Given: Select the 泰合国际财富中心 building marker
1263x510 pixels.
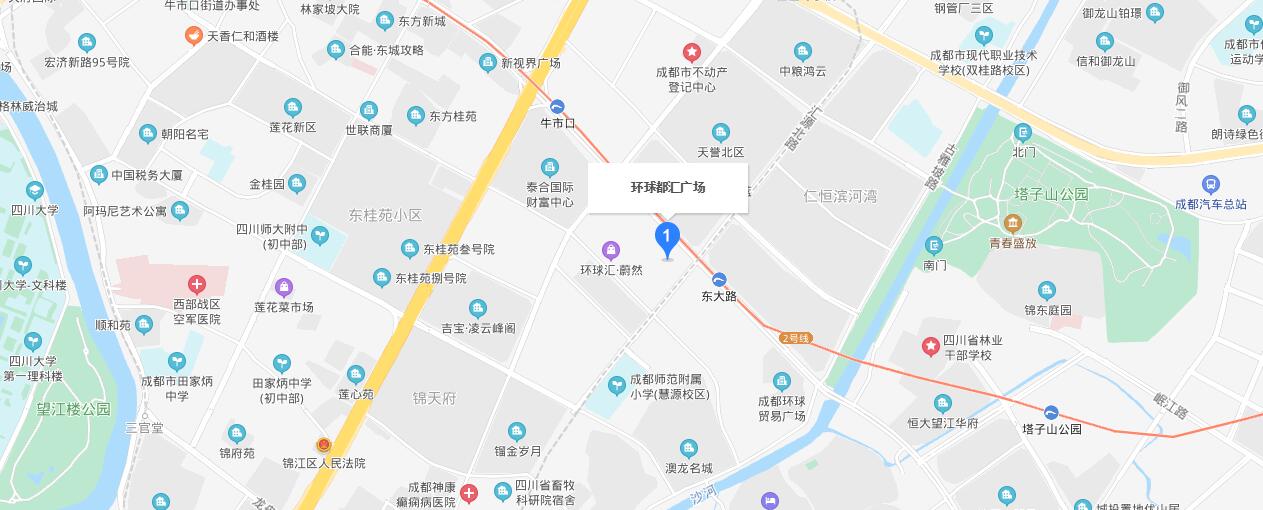Looking at the screenshot, I should pyautogui.click(x=549, y=166).
